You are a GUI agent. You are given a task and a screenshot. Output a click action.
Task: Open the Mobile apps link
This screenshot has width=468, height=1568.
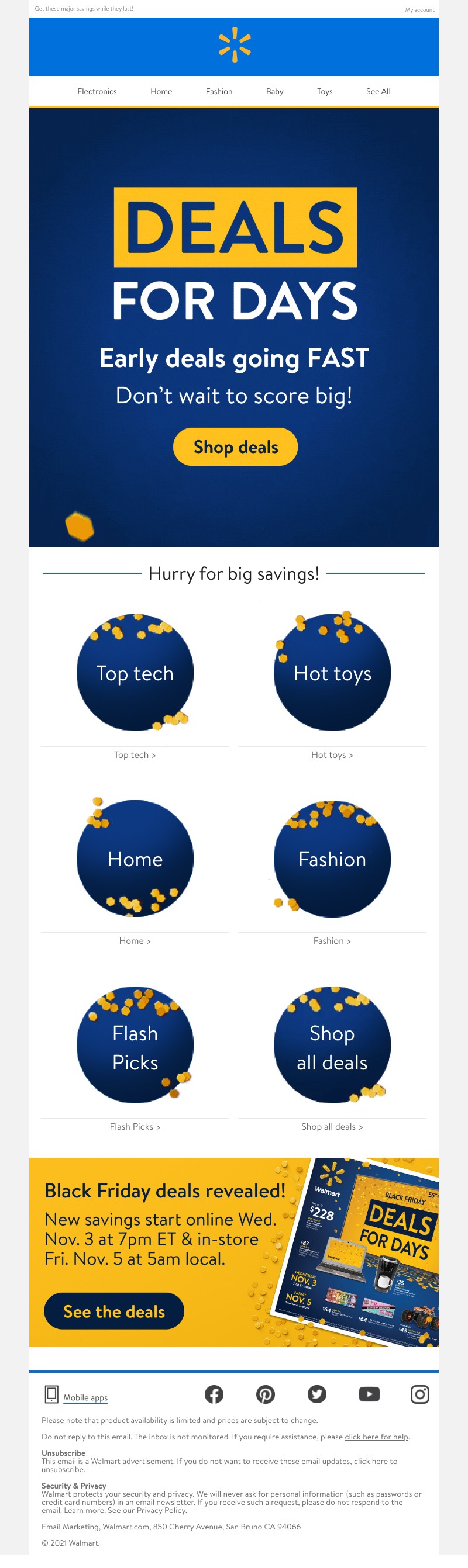(x=85, y=1397)
